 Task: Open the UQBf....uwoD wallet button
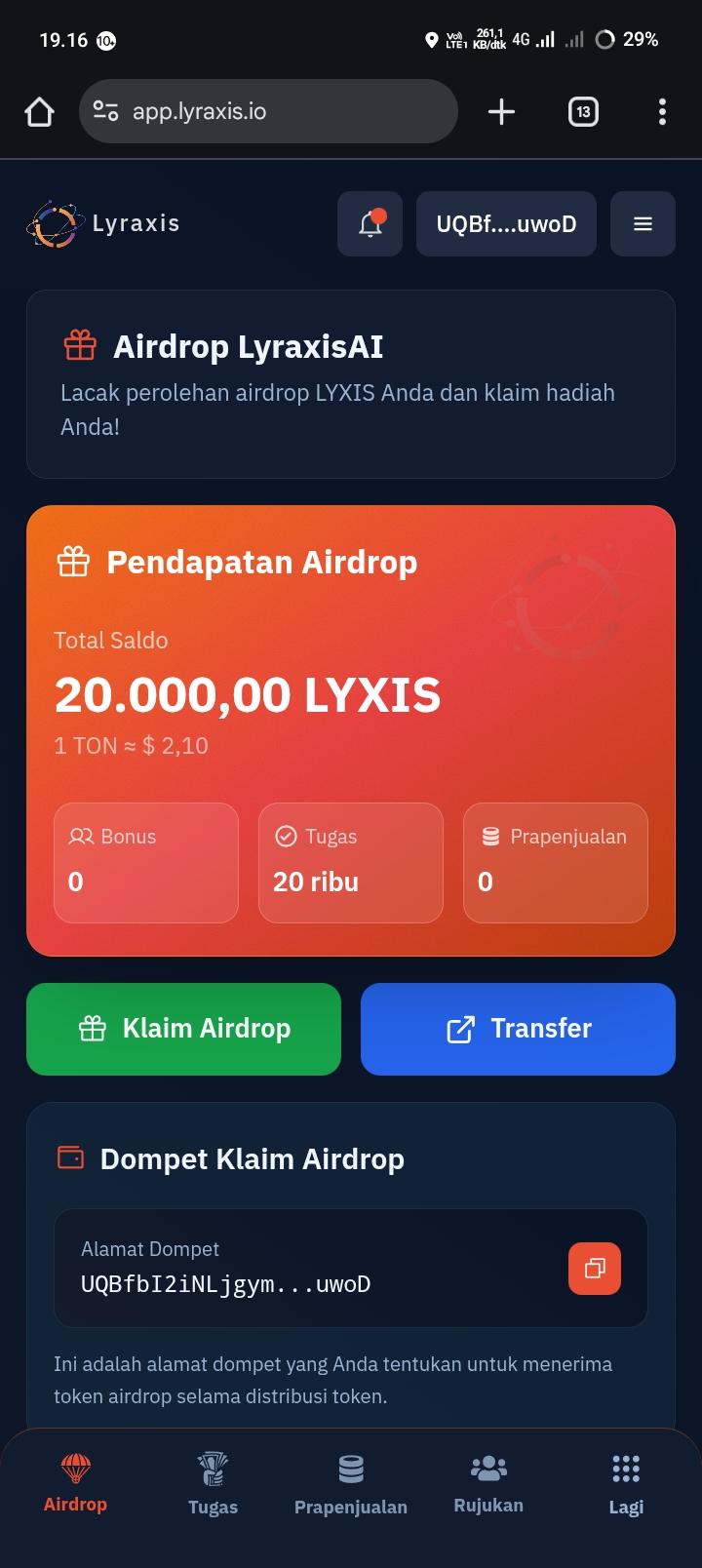506,224
